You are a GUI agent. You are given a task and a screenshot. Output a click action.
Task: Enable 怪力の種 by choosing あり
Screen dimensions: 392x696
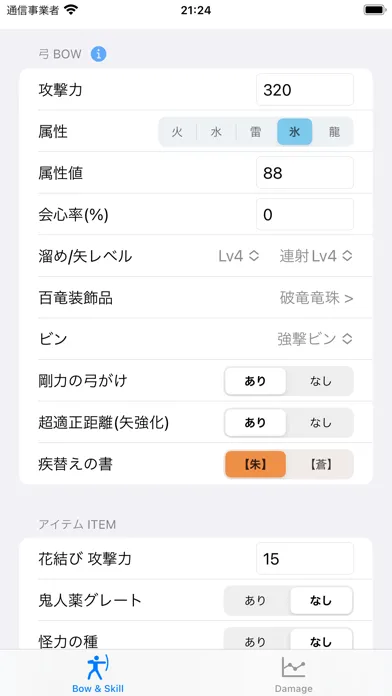[256, 640]
